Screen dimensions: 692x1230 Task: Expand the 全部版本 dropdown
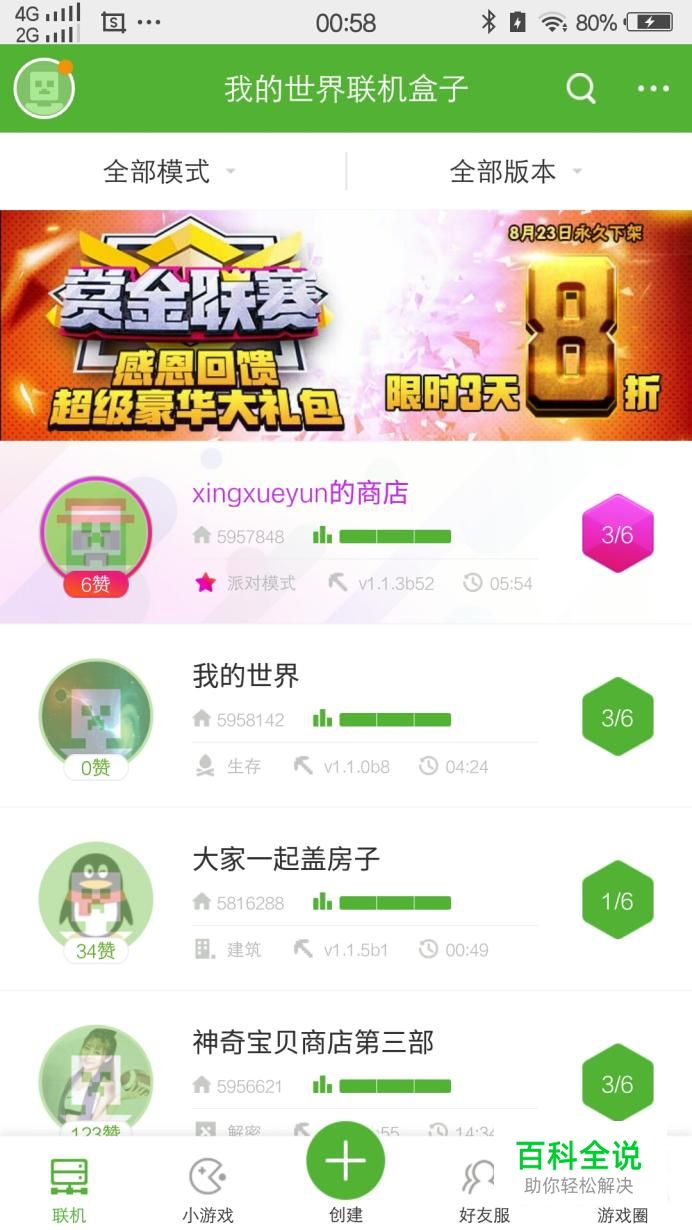tap(516, 171)
